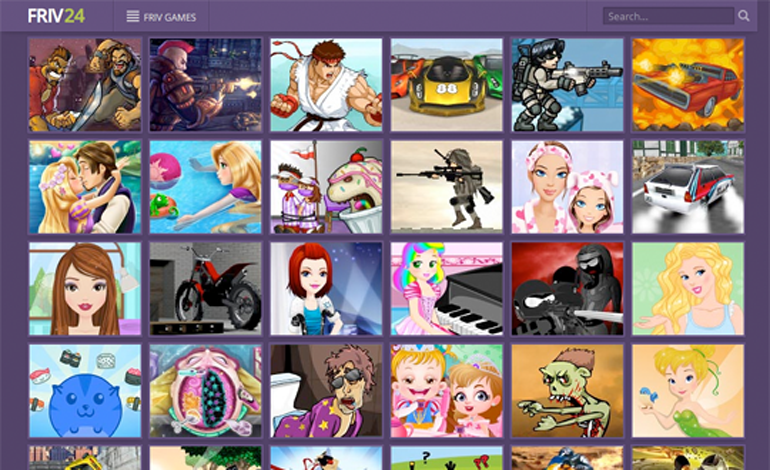This screenshot has width=770, height=470.
Task: Open the black stickman ninja game
Action: click(x=567, y=289)
